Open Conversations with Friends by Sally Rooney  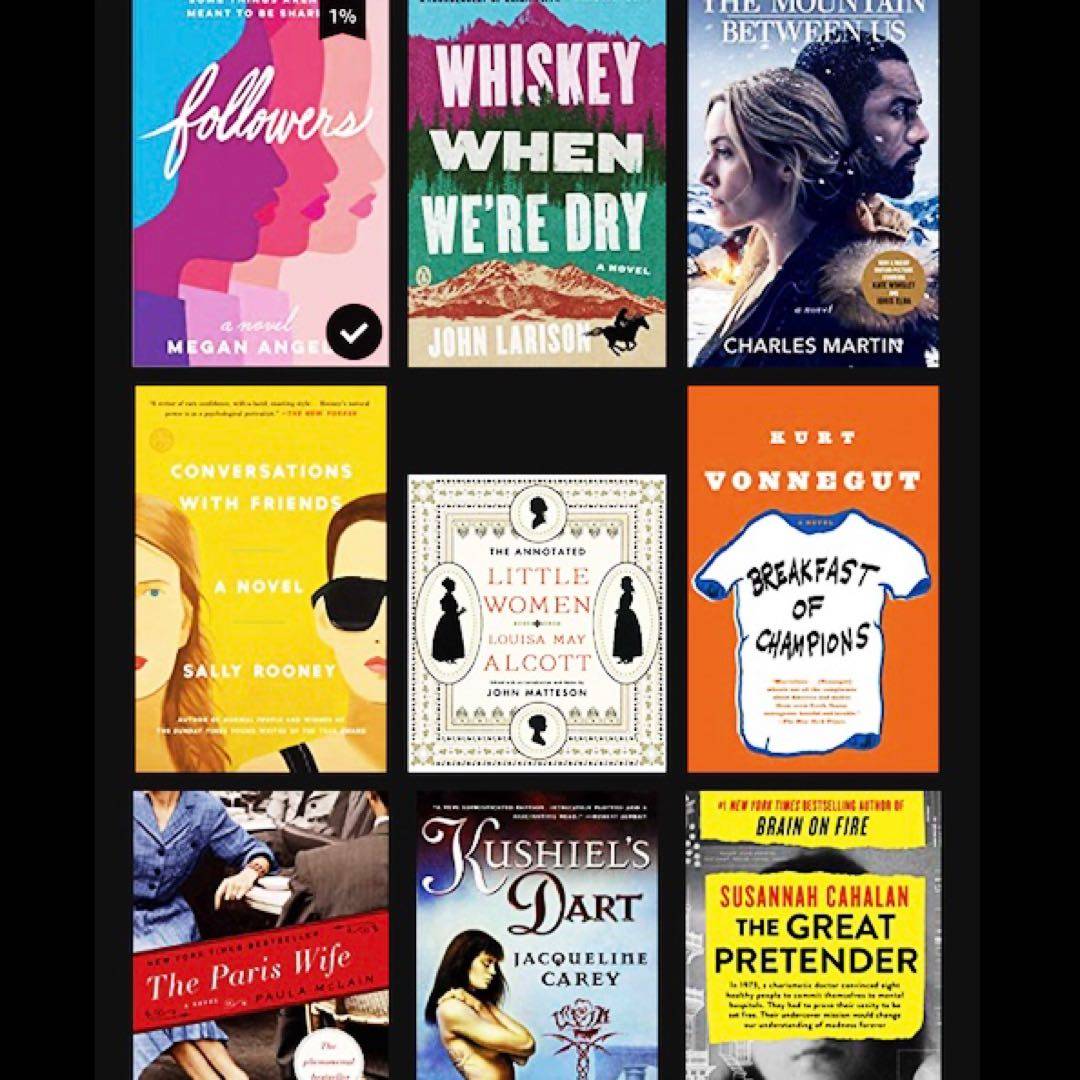tap(260, 578)
